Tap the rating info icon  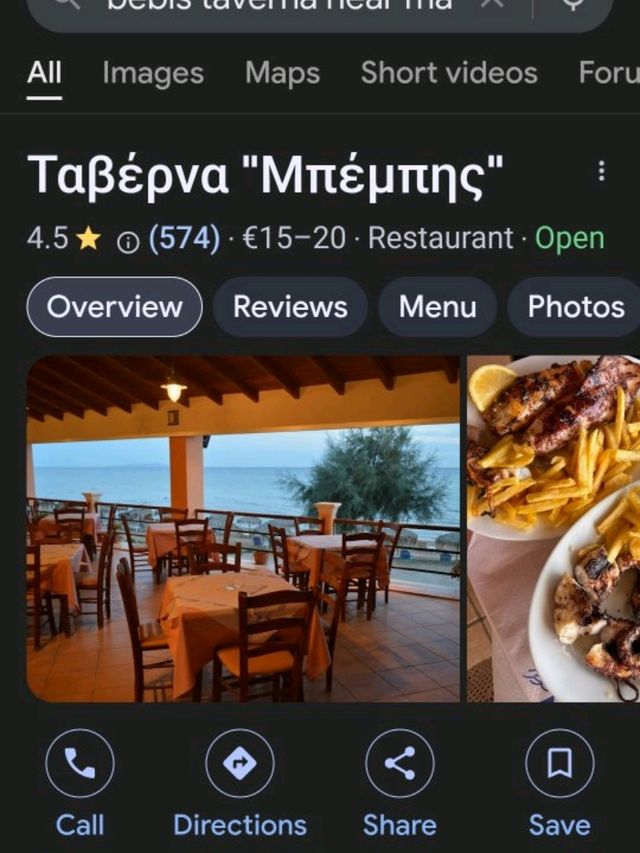(x=128, y=242)
